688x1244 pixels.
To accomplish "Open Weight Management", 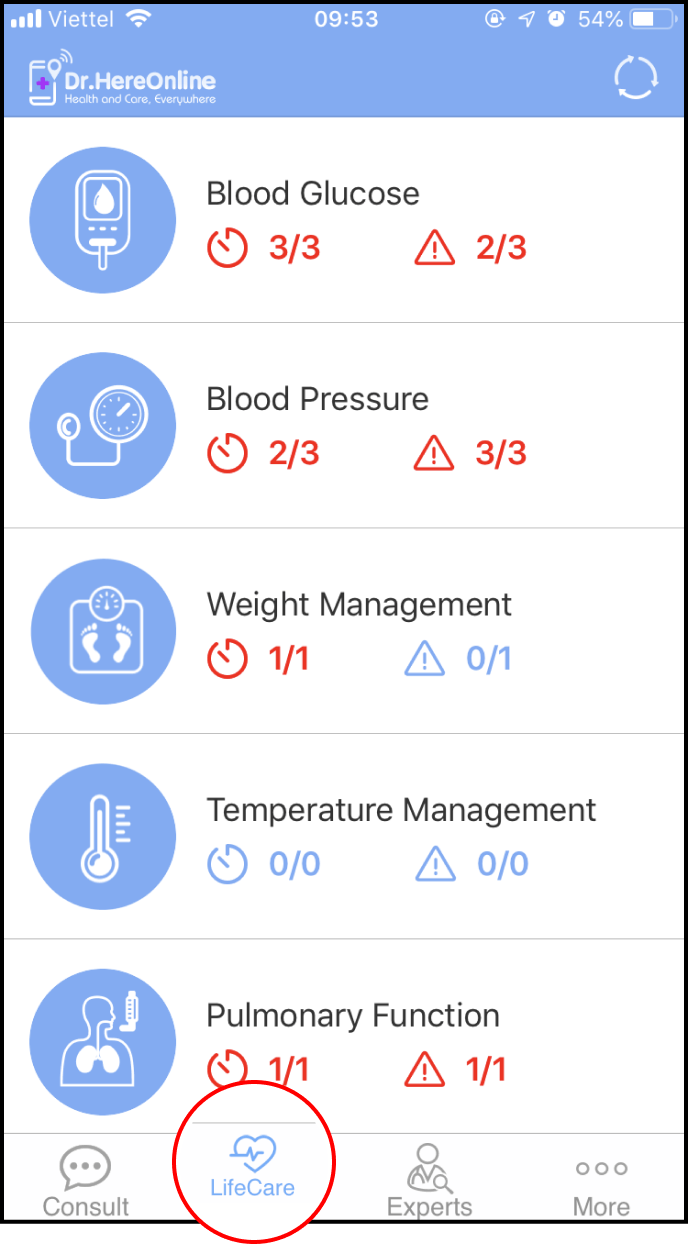I will tap(344, 631).
